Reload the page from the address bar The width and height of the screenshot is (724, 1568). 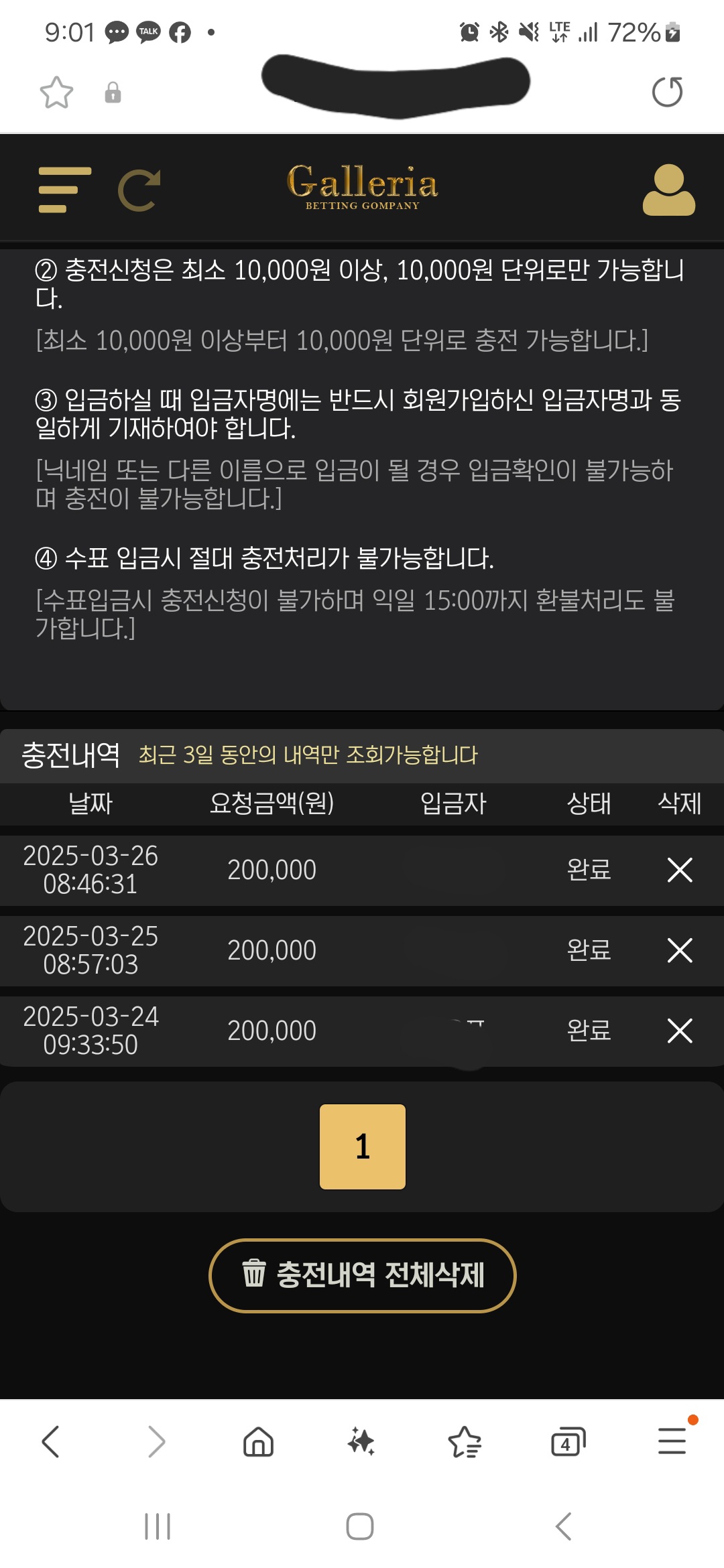click(x=667, y=92)
